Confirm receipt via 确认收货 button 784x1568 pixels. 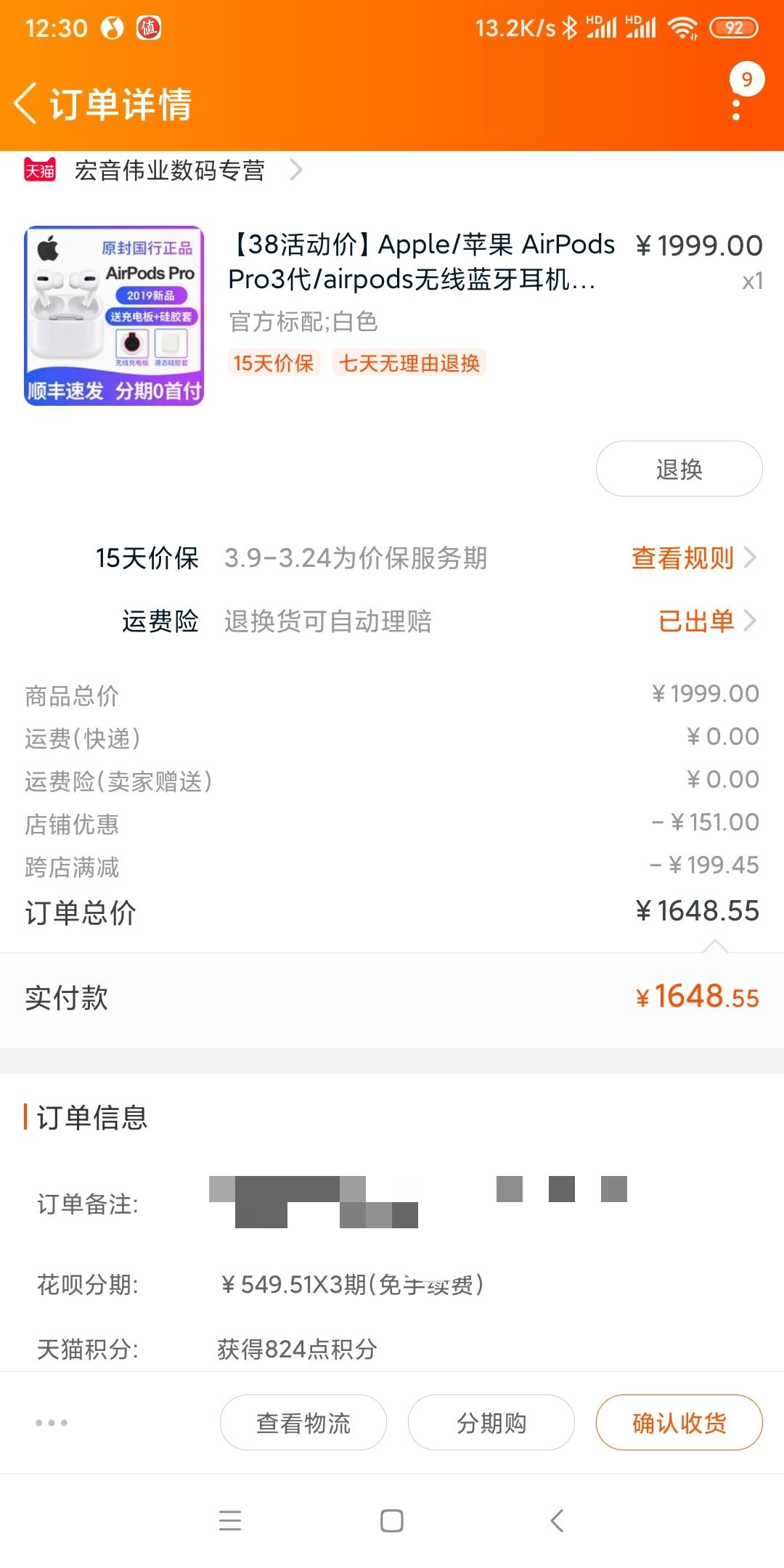point(679,1421)
